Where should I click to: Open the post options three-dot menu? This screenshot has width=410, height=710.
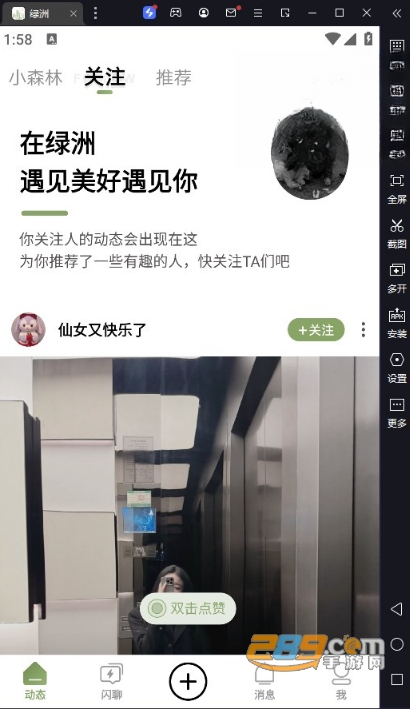pos(363,330)
